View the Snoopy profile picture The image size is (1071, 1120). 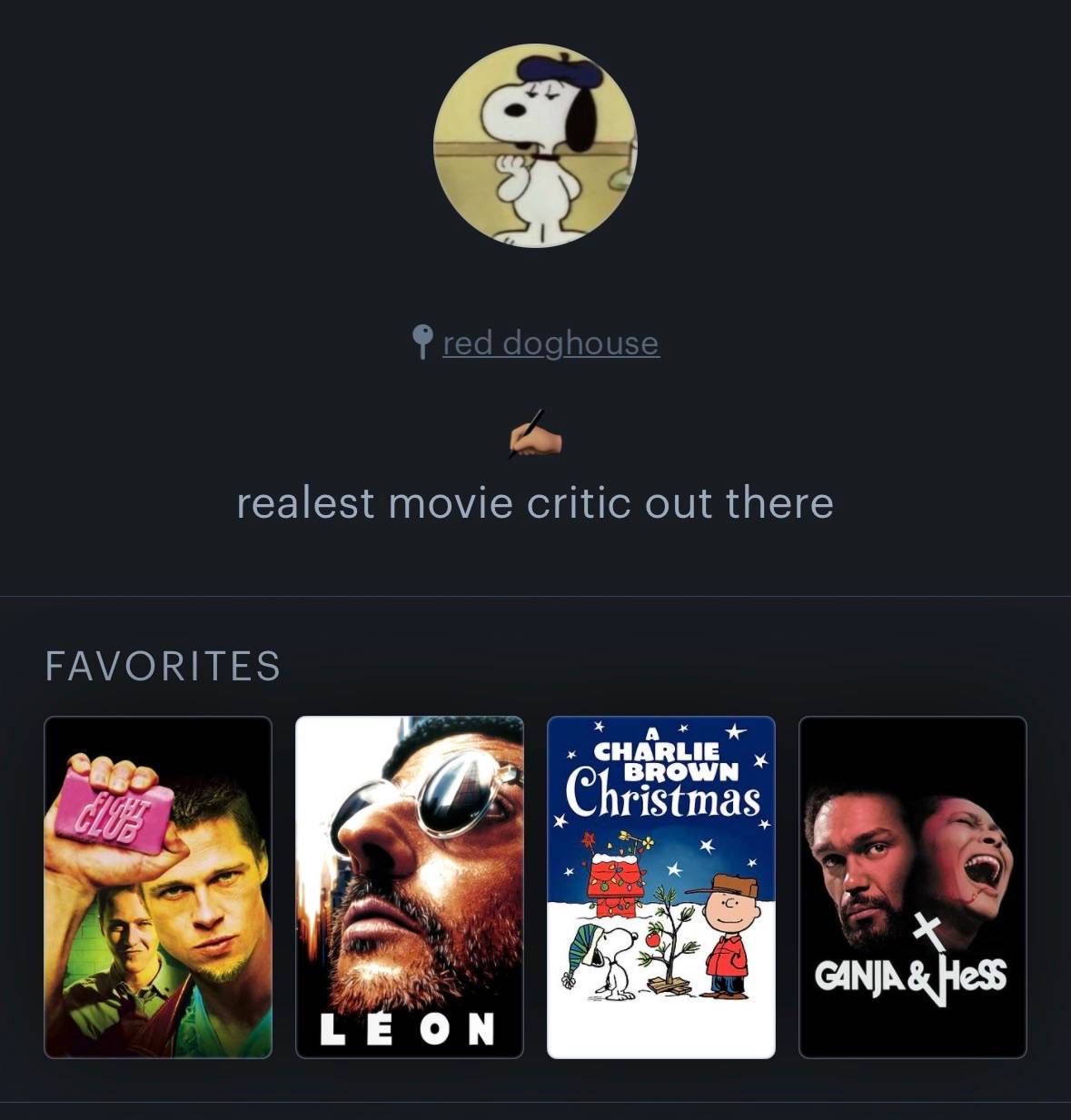[535, 145]
